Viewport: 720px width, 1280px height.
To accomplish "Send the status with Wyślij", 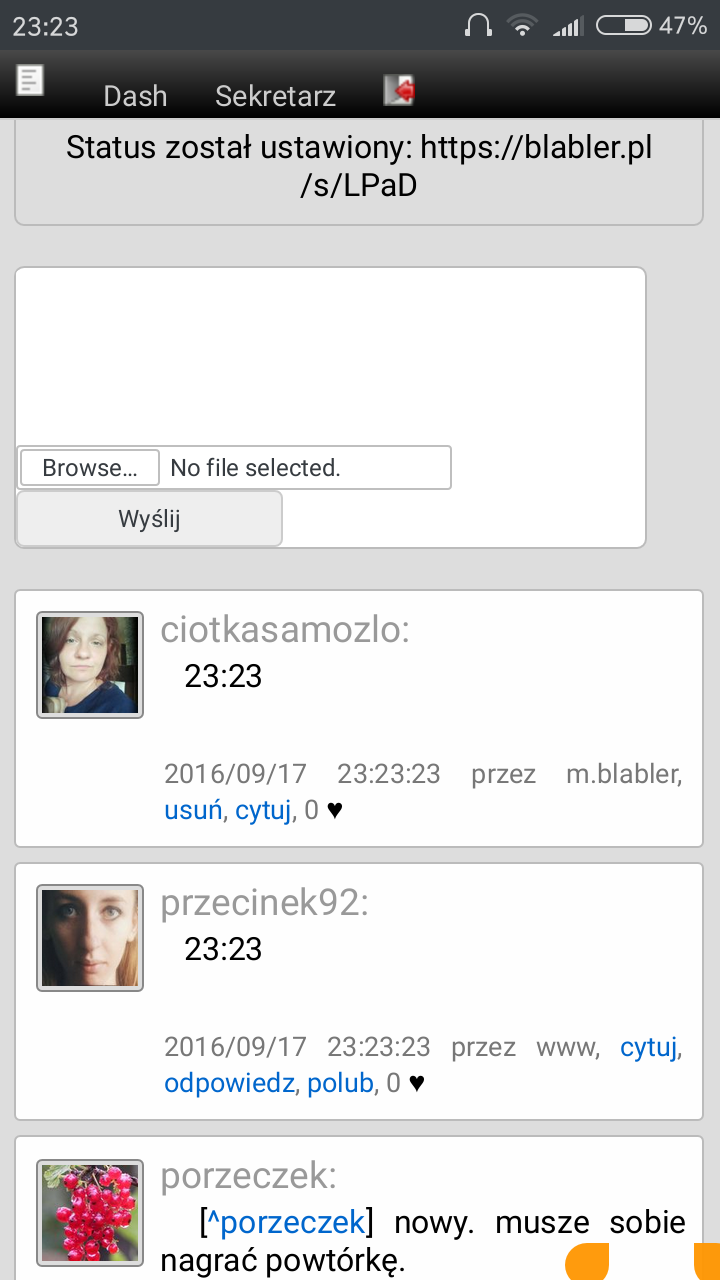I will coord(149,519).
